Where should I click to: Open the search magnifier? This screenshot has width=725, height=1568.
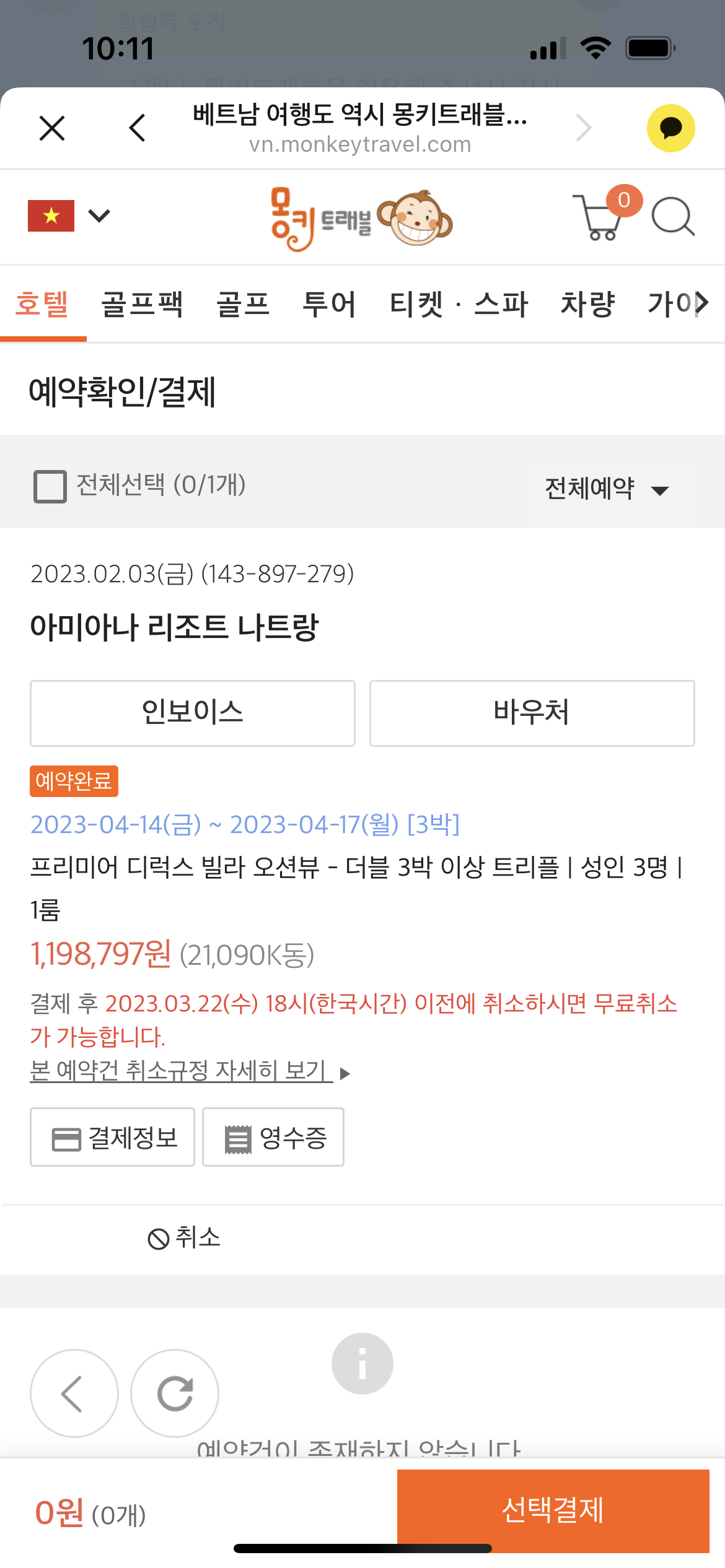pyautogui.click(x=673, y=217)
